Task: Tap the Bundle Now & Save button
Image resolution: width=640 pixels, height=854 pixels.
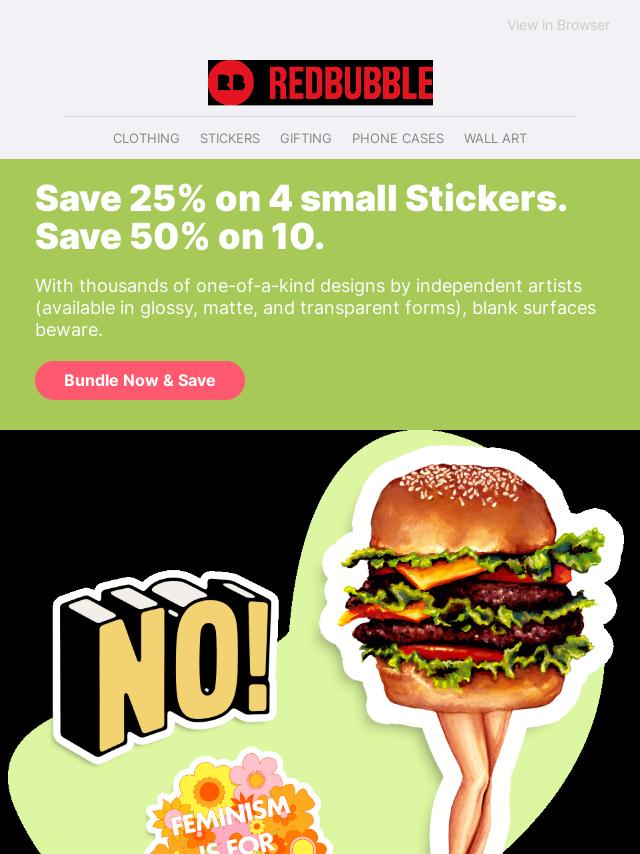Action: pos(140,381)
